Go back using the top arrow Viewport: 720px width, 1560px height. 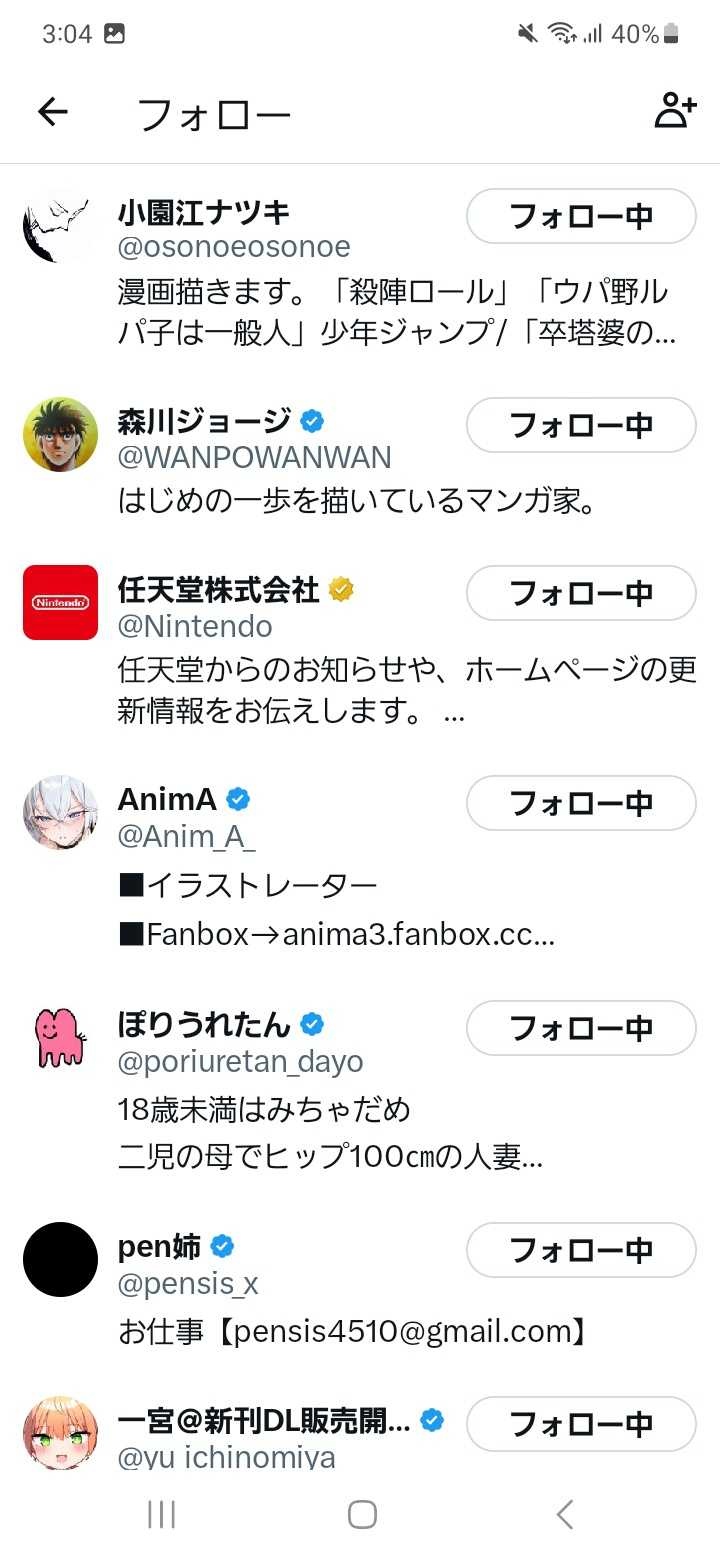pos(52,112)
